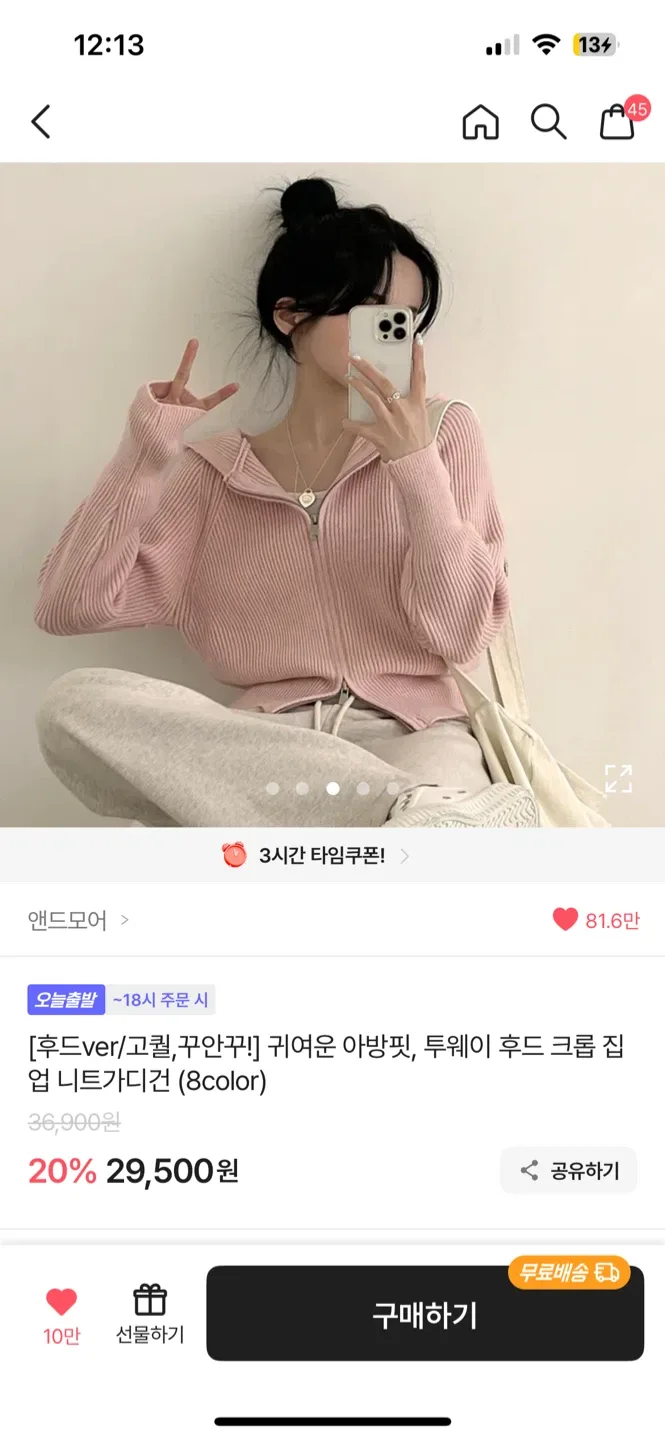This screenshot has height=1440, width=665.
Task: Open the shopping bag cart
Action: point(617,121)
